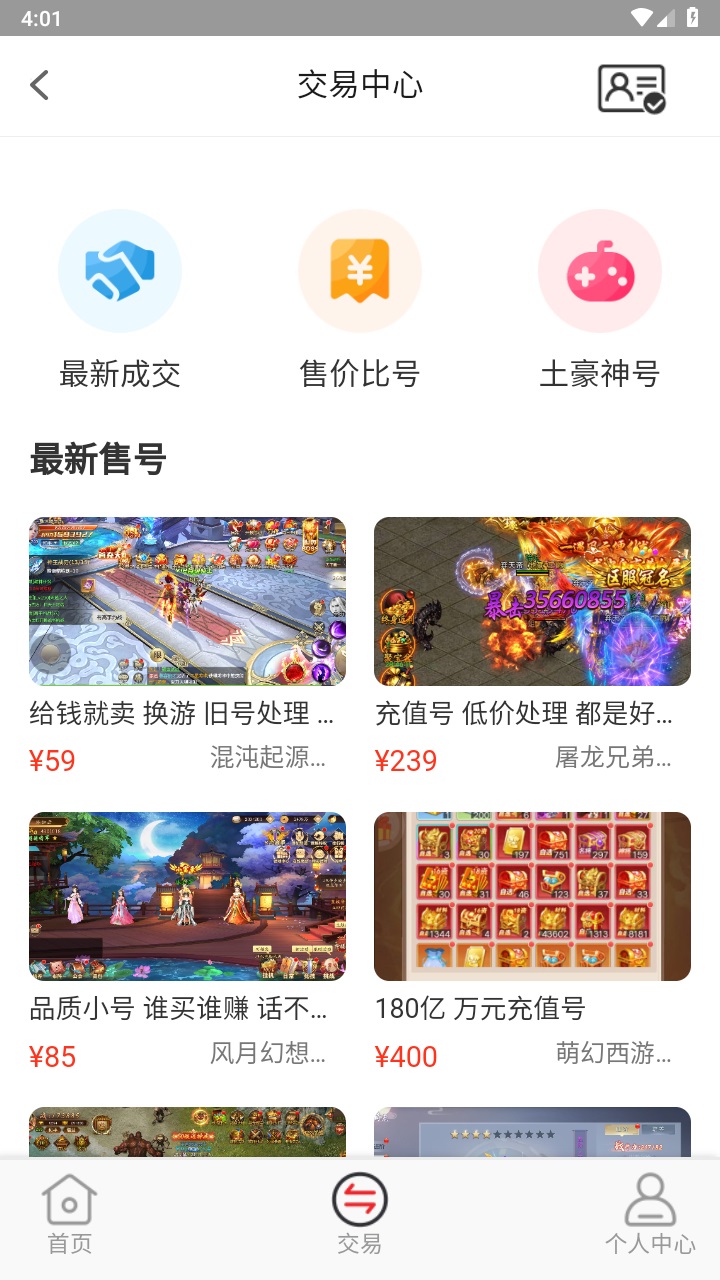
Task: Select the home icon above 首页
Action: pos(69,1198)
